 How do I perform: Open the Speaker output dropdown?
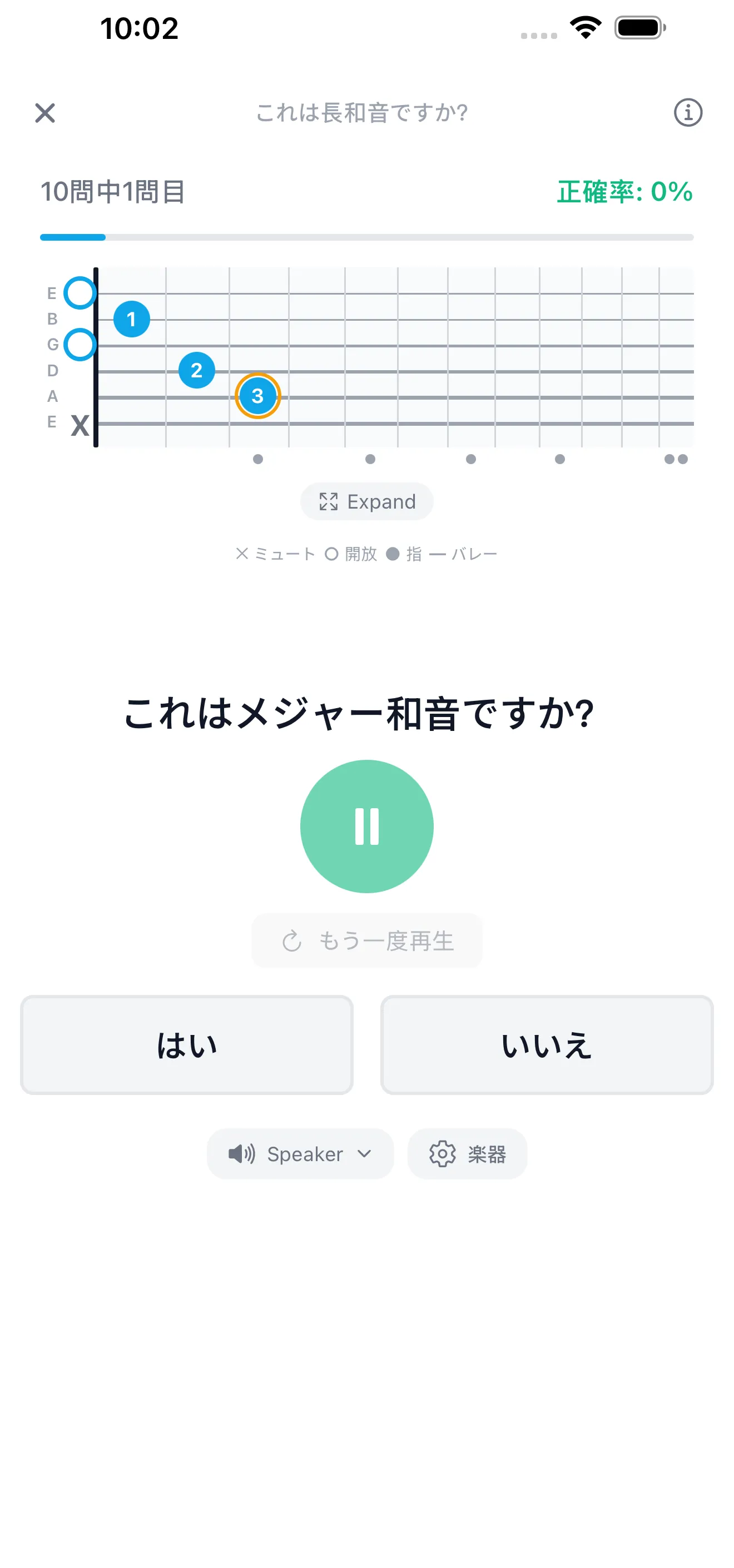300,1153
